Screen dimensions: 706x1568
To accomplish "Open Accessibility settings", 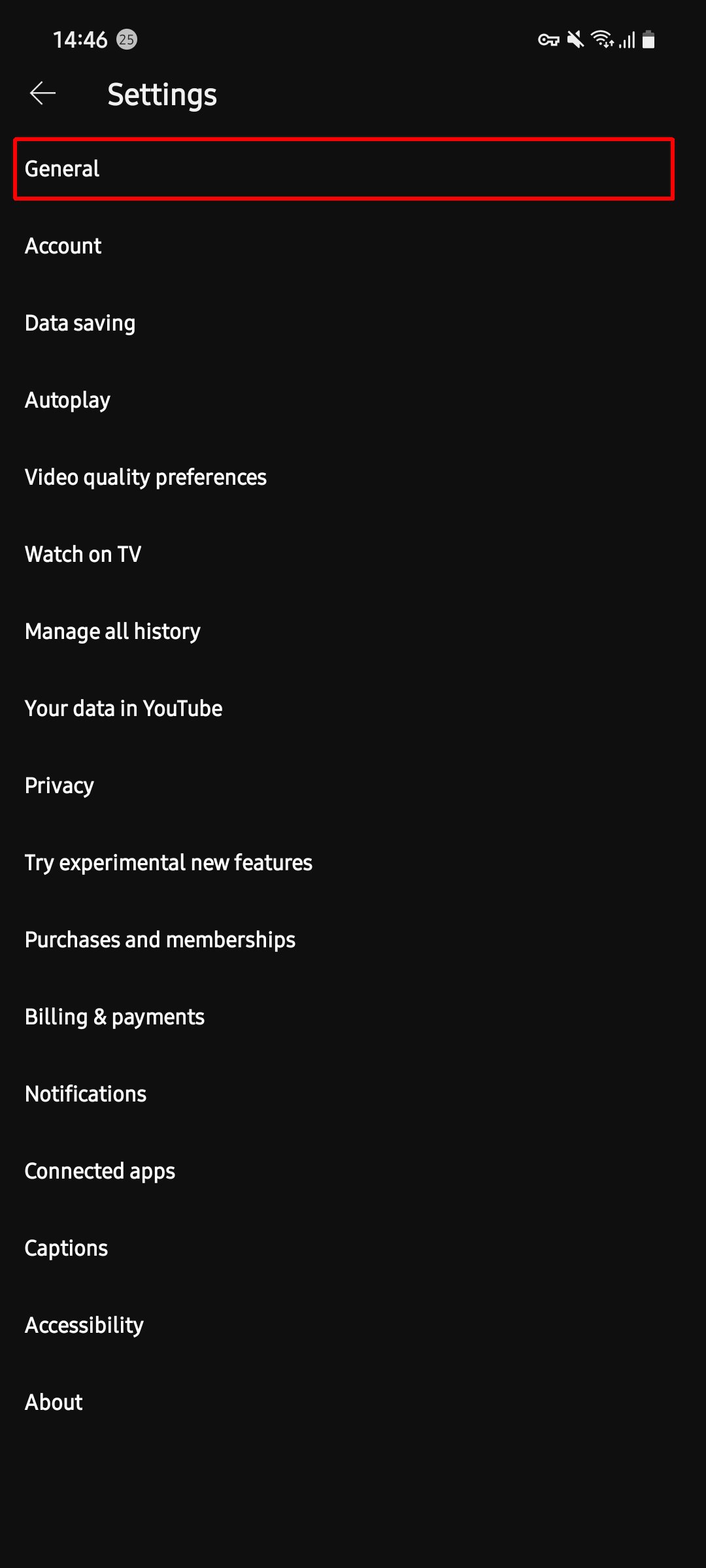I will (x=84, y=1326).
